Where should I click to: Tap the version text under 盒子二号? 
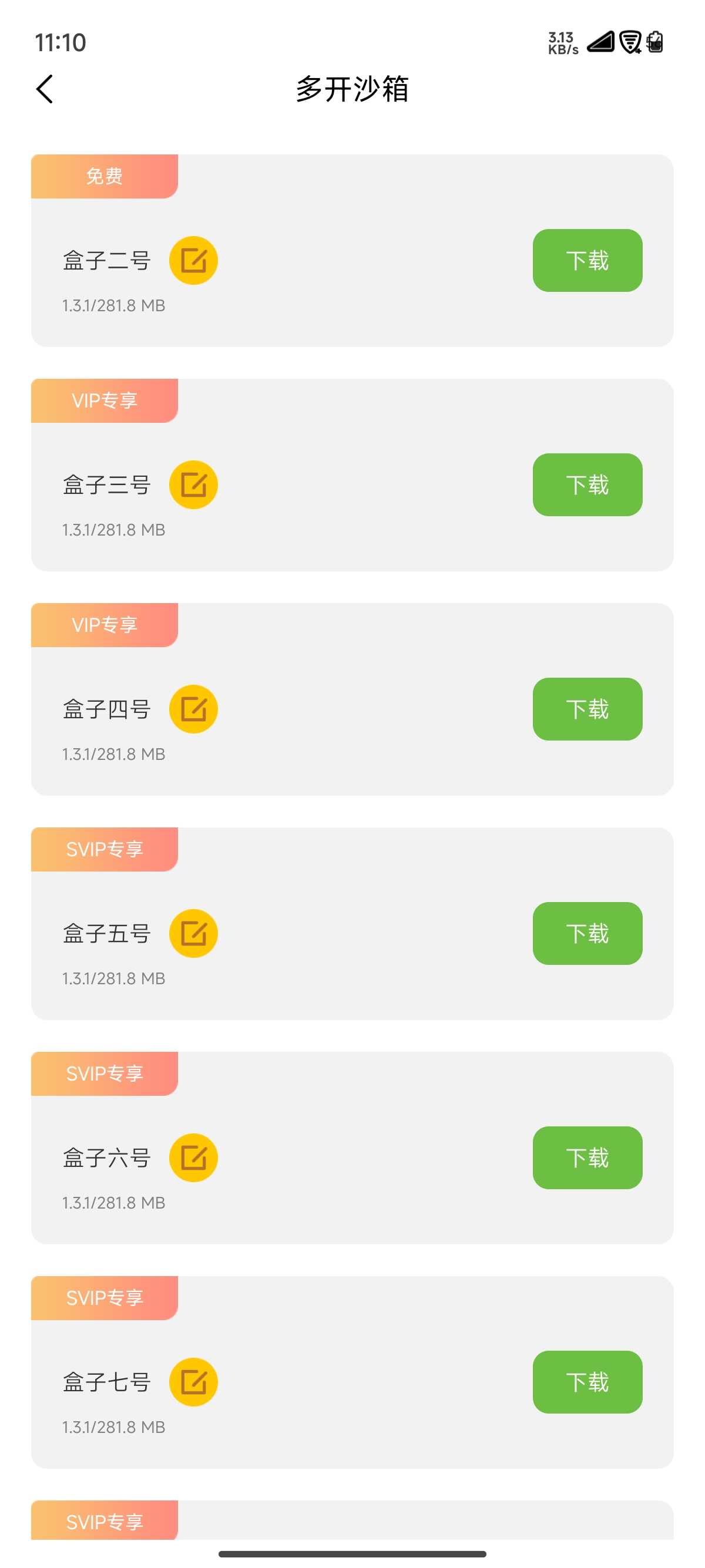click(114, 305)
